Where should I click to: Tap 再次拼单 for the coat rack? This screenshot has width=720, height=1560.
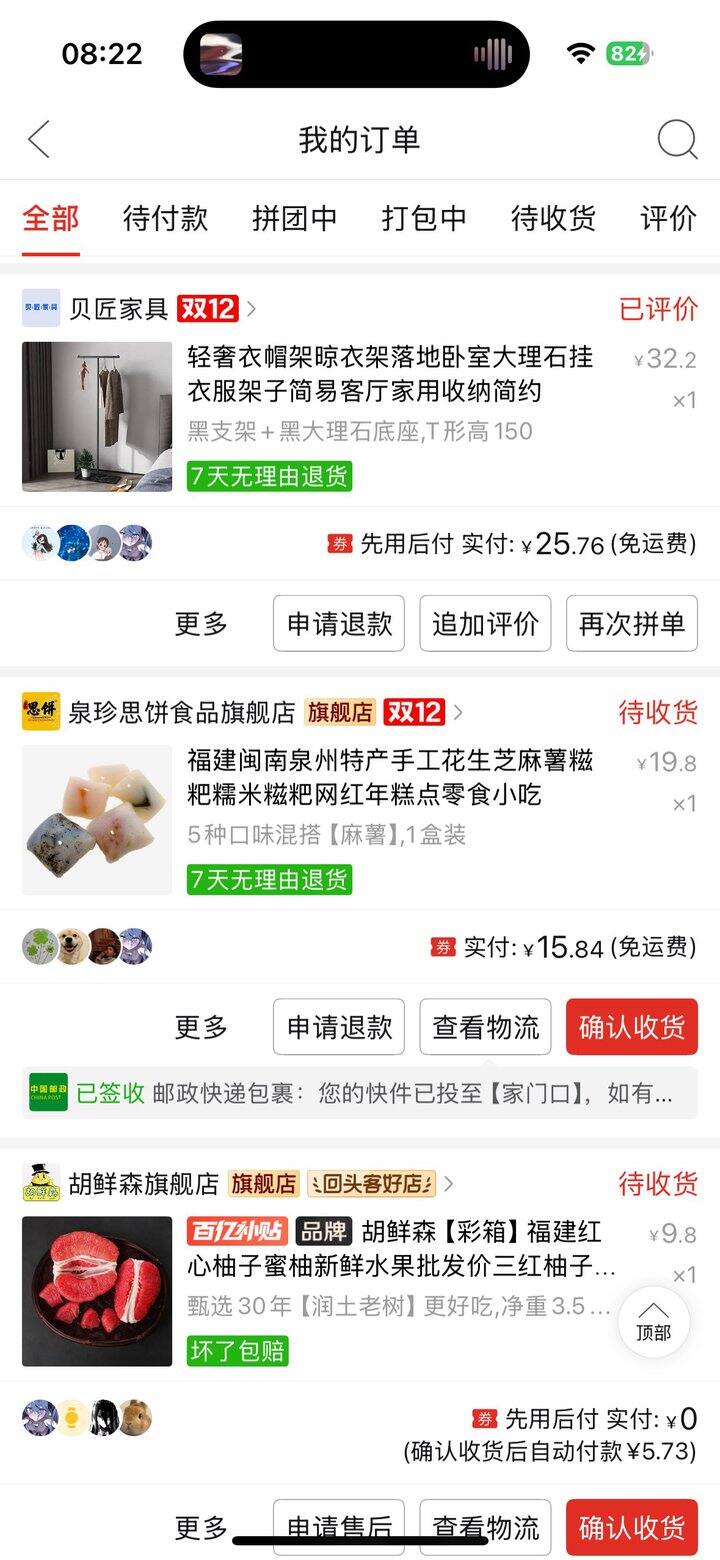point(631,624)
